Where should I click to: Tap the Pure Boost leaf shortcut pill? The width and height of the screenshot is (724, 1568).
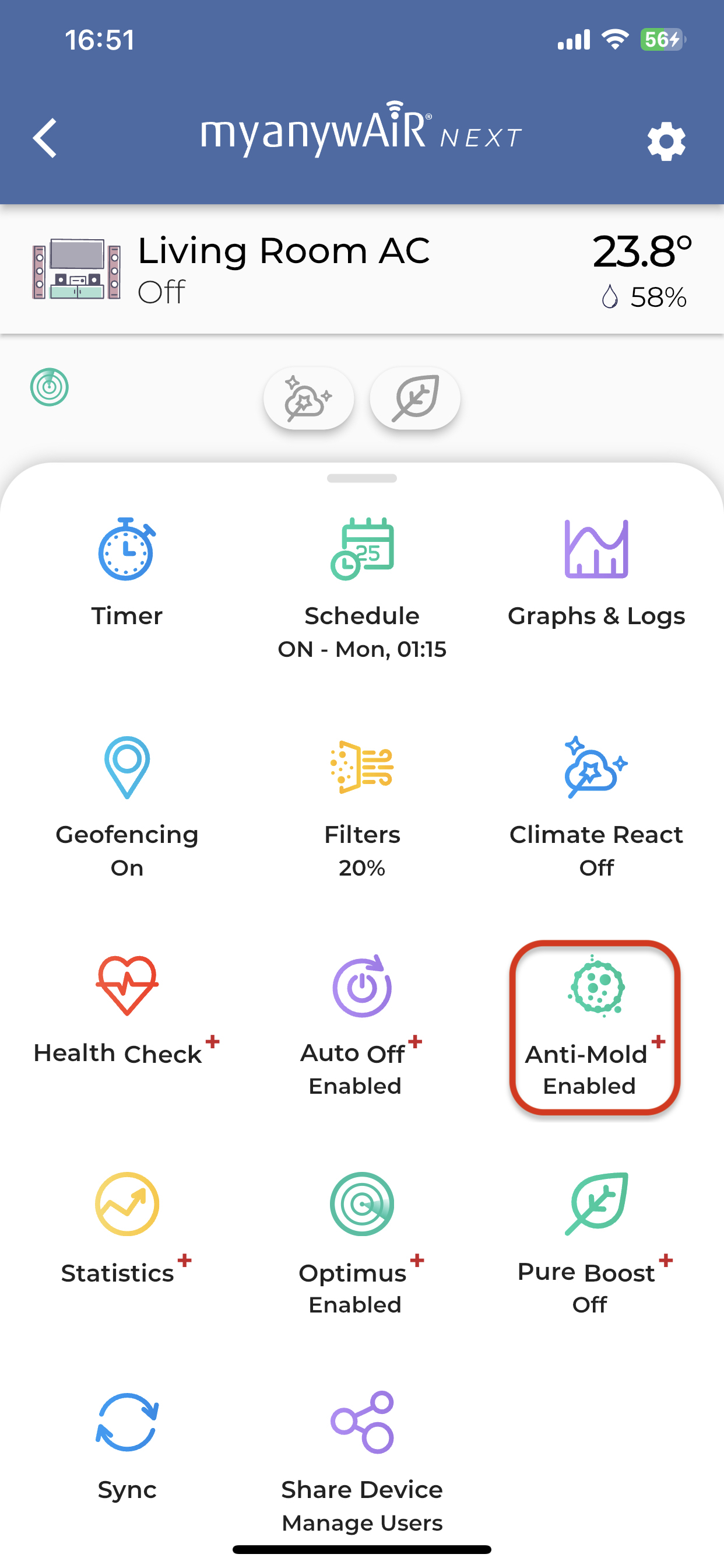415,398
